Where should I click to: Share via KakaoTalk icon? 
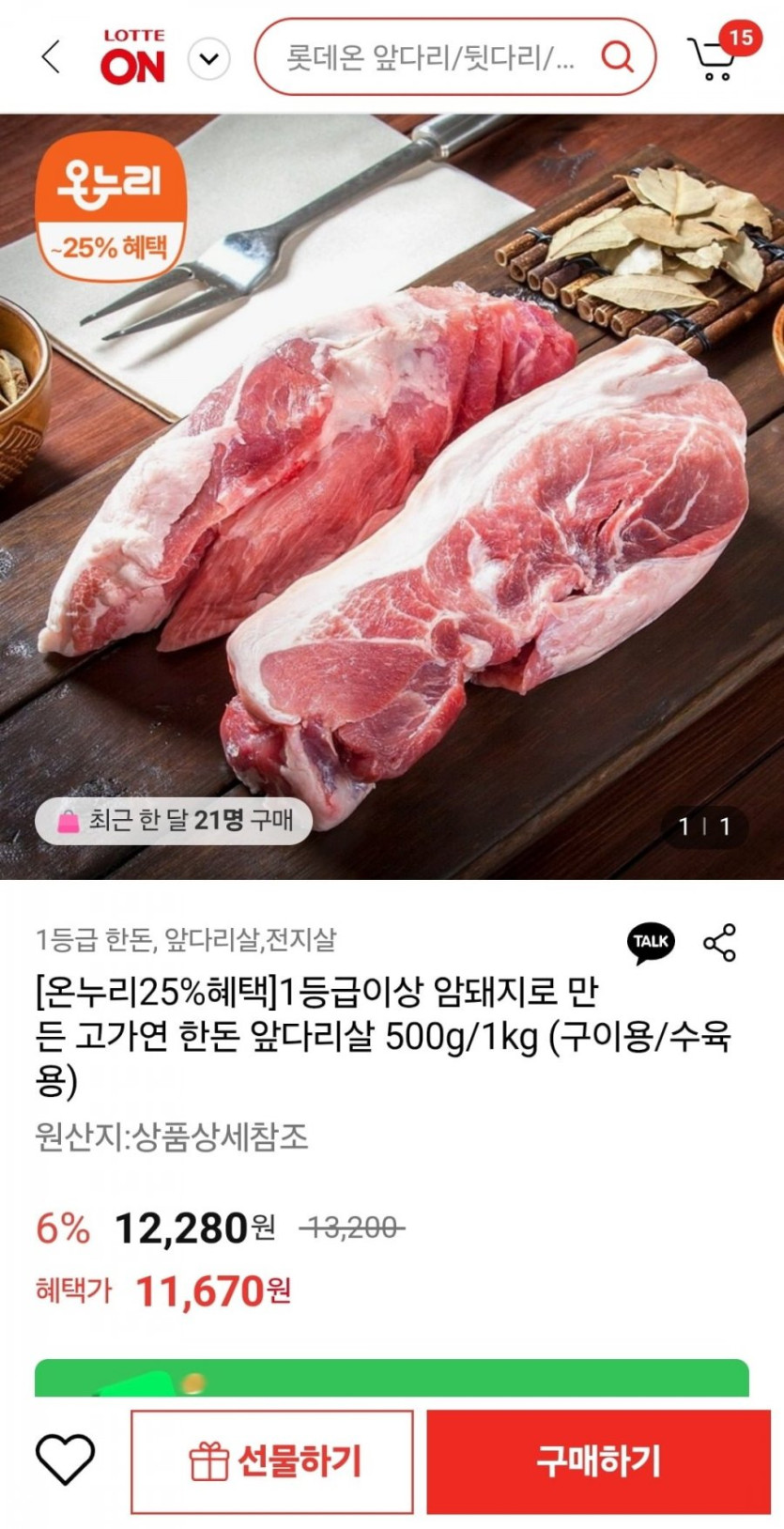651,942
